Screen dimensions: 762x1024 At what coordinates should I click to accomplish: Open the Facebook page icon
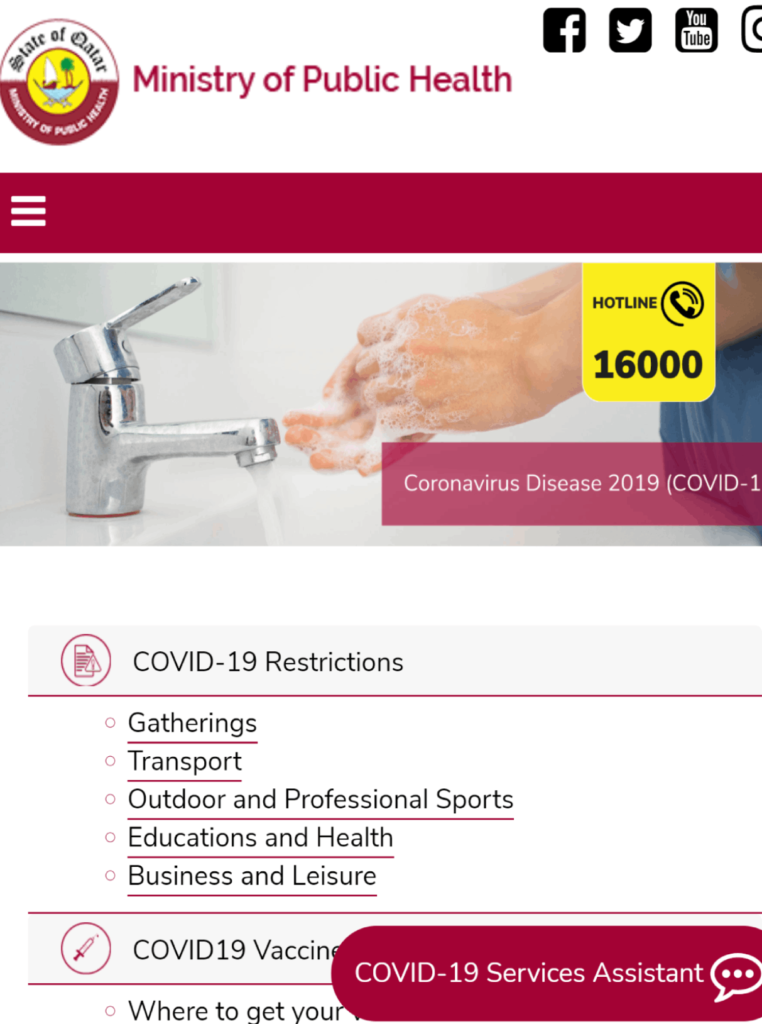(564, 31)
